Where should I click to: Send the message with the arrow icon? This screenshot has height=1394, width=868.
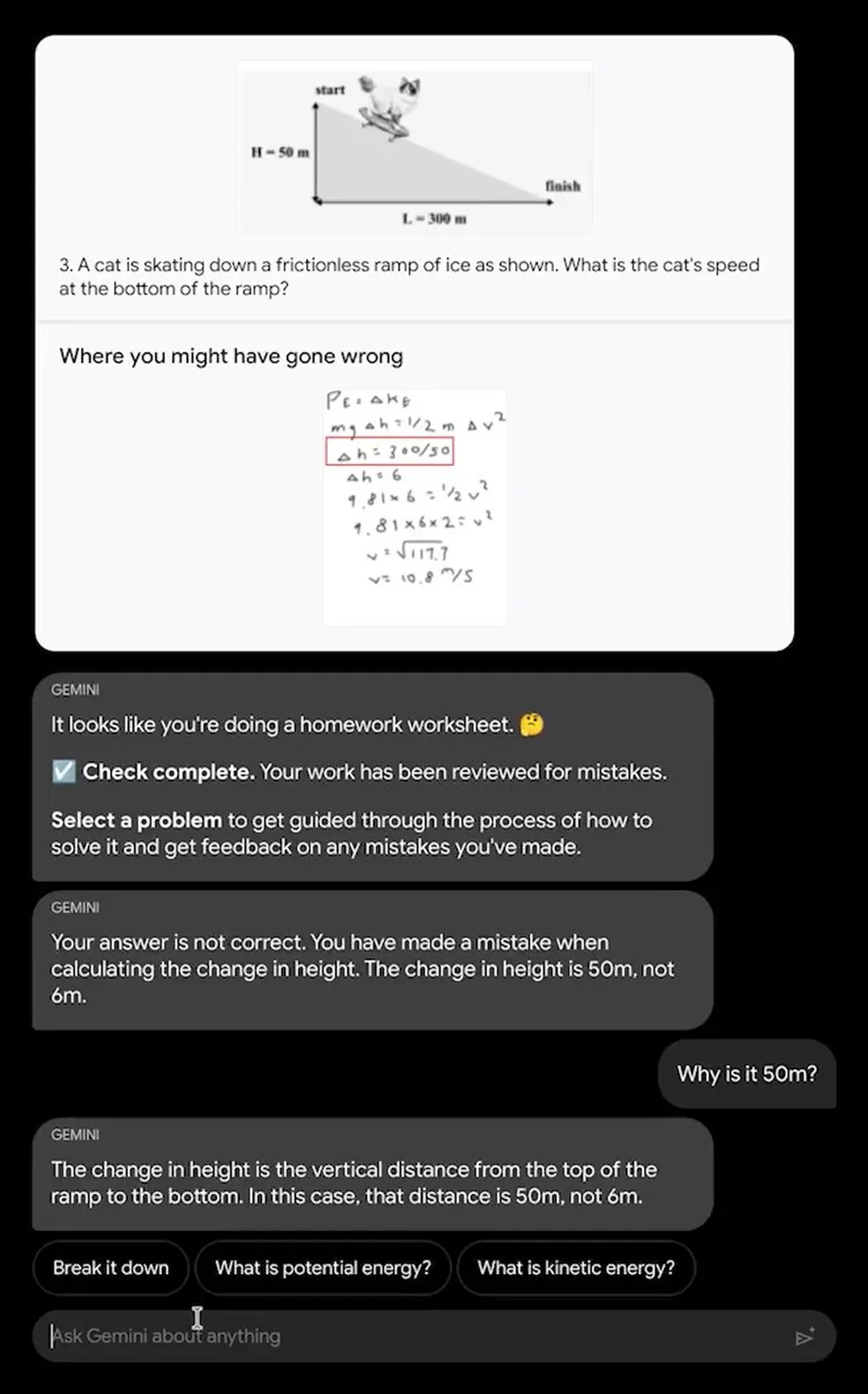click(804, 1337)
